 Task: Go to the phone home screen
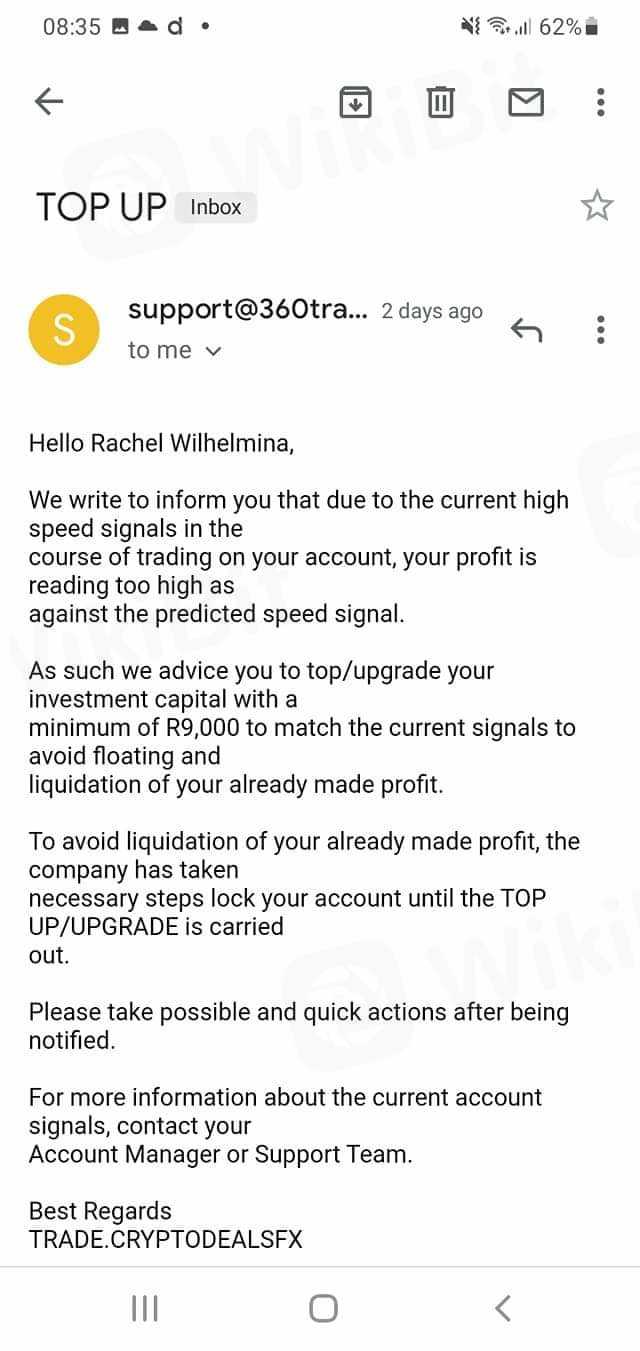(x=323, y=1307)
